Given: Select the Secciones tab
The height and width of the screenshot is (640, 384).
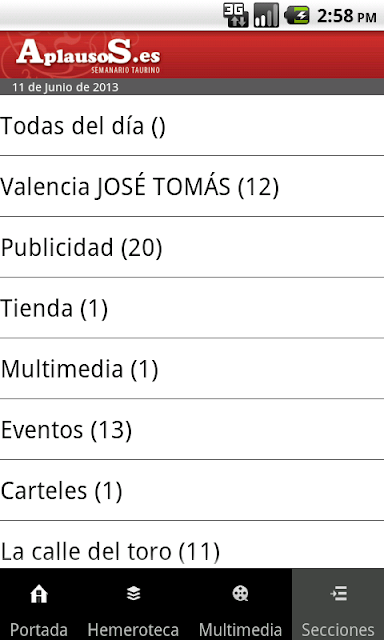Looking at the screenshot, I should coord(338,604).
